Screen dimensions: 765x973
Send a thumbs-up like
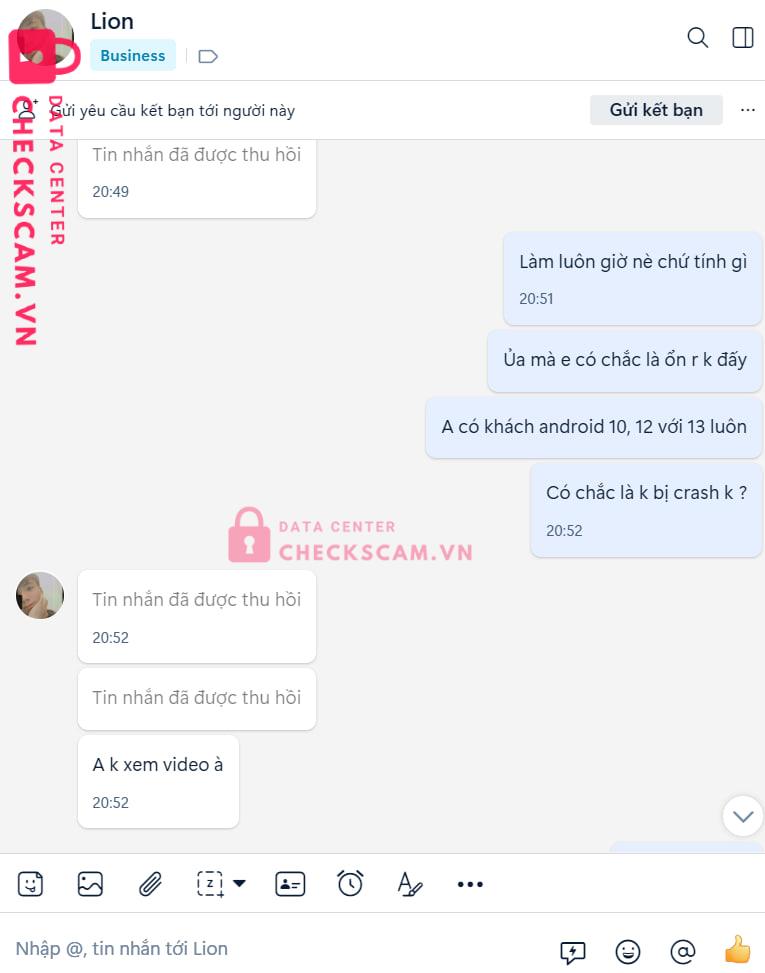coord(738,949)
